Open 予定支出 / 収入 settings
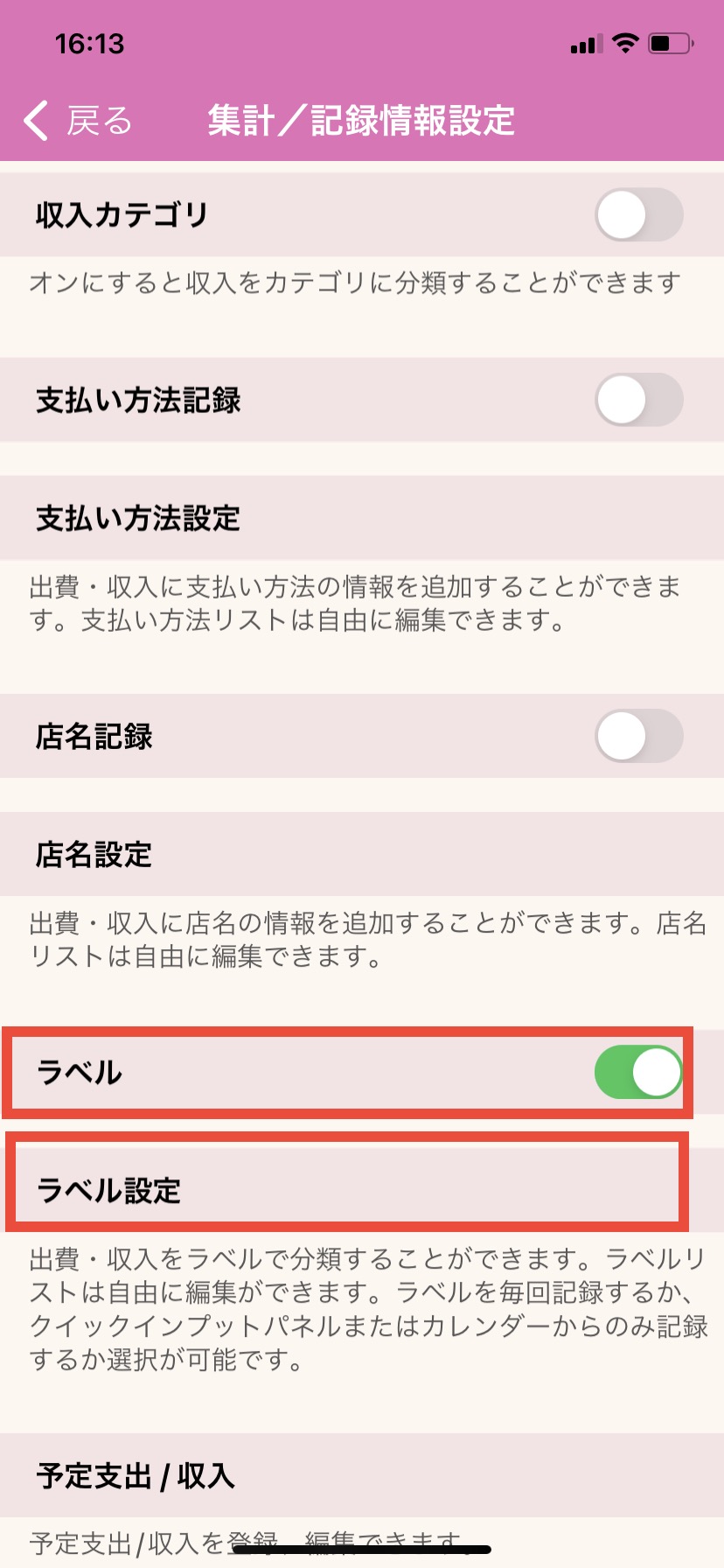The height and width of the screenshot is (1568, 724). [x=362, y=1476]
